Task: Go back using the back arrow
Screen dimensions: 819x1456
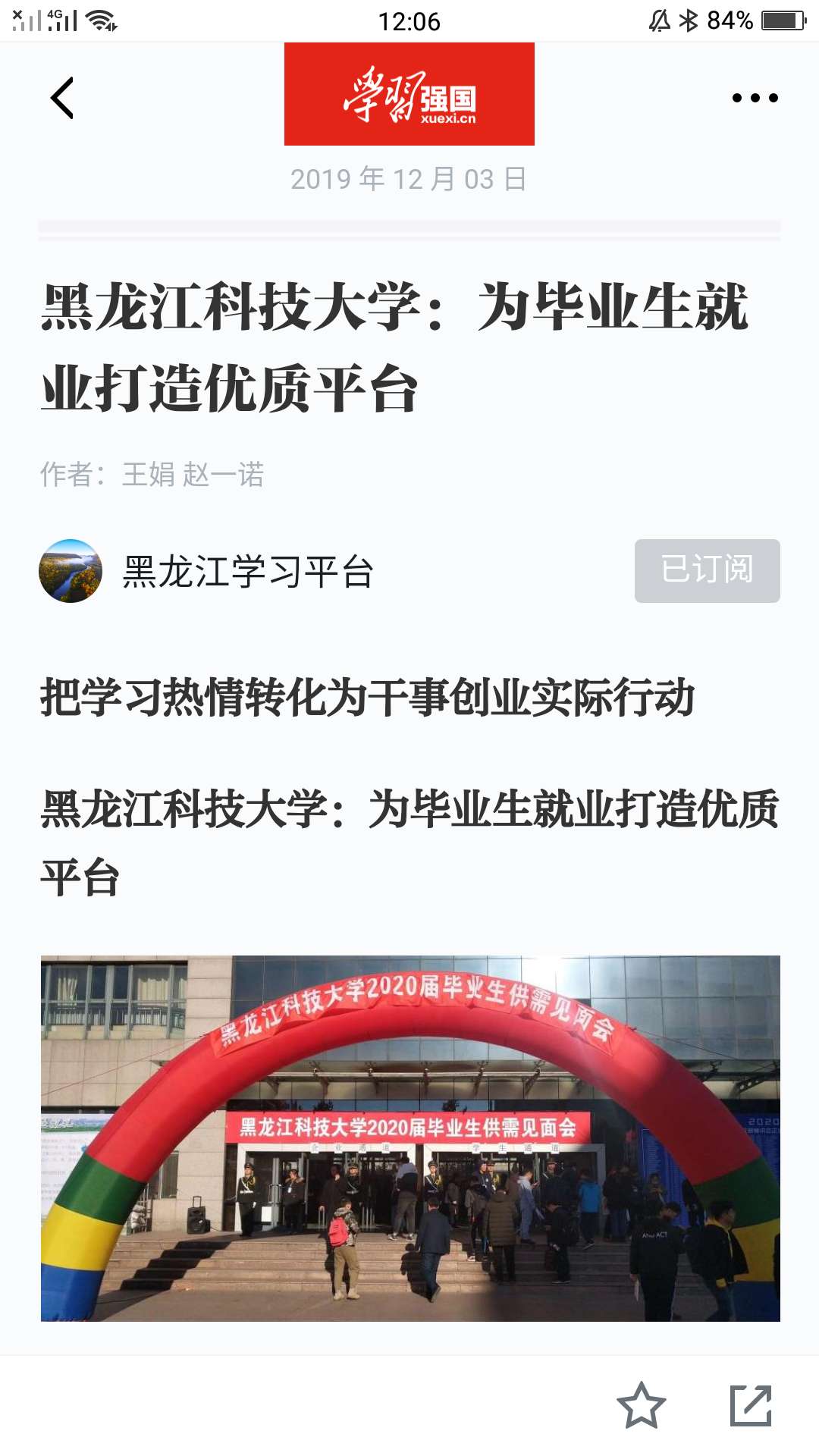Action: coord(62,98)
